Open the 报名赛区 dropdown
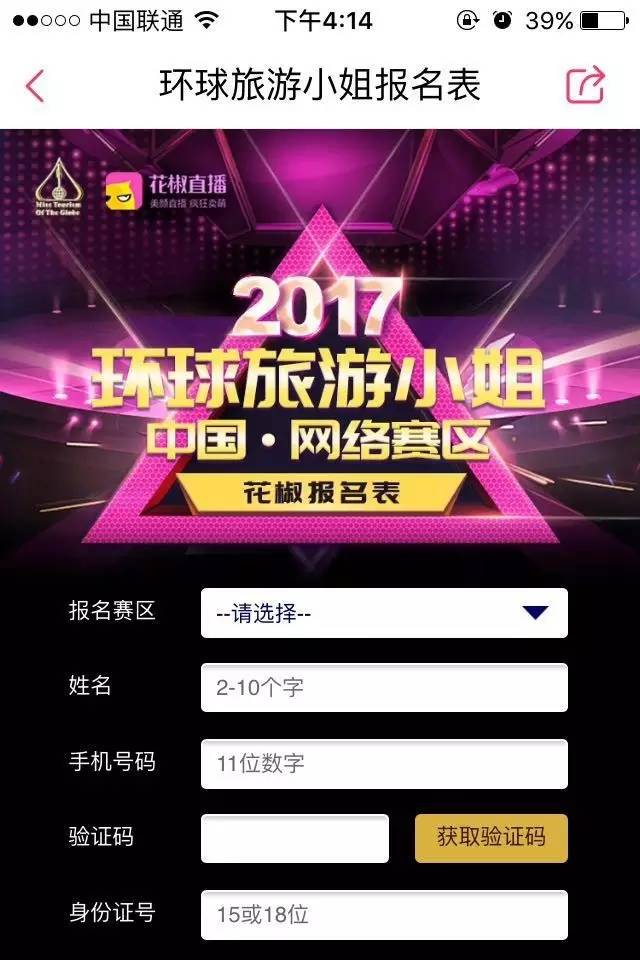This screenshot has width=640, height=960. coord(384,613)
